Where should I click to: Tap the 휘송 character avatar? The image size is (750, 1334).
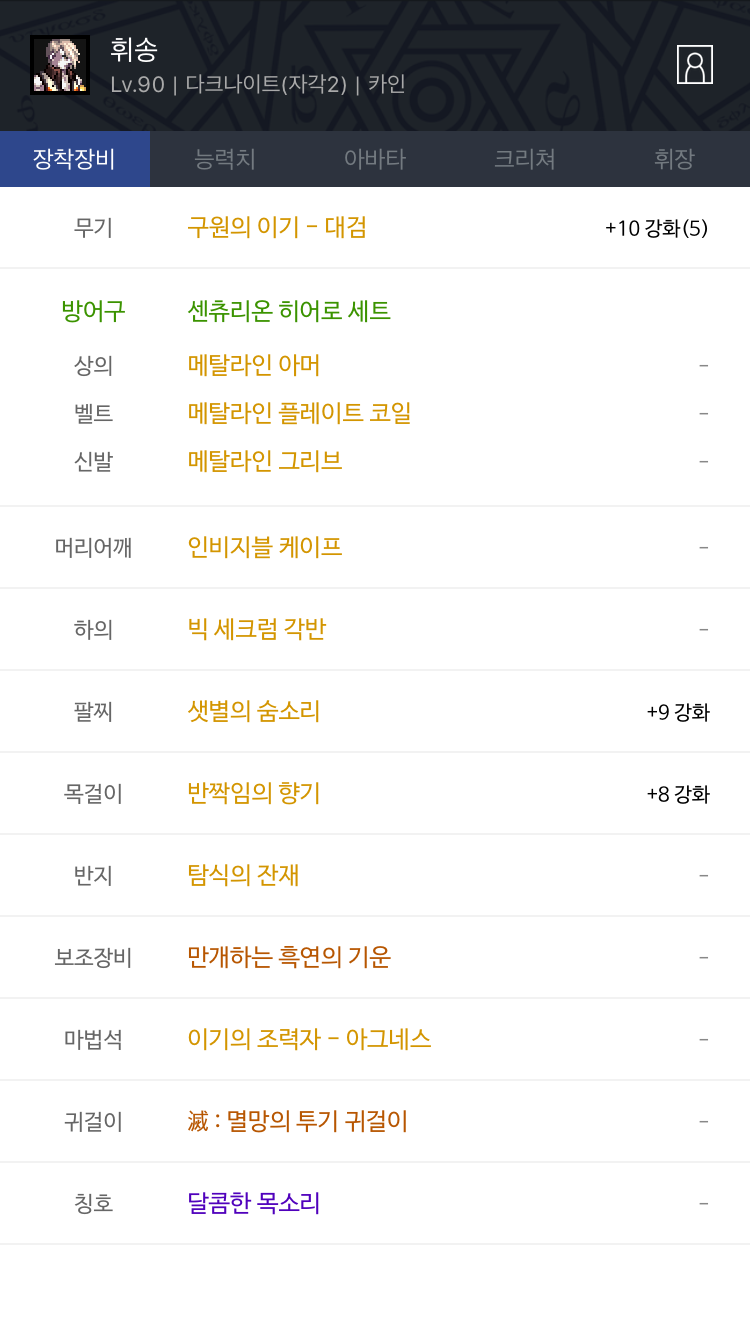(60, 65)
